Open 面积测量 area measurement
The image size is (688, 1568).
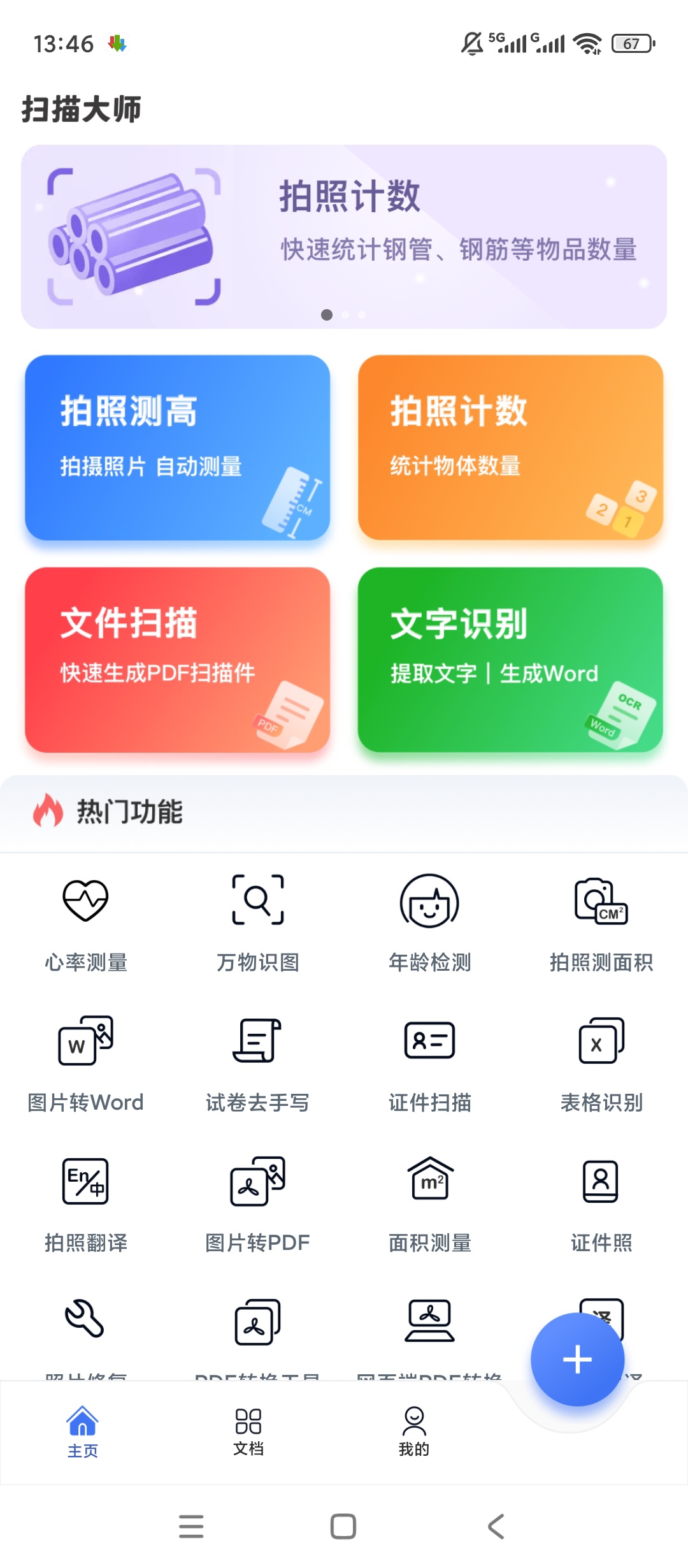click(430, 1203)
